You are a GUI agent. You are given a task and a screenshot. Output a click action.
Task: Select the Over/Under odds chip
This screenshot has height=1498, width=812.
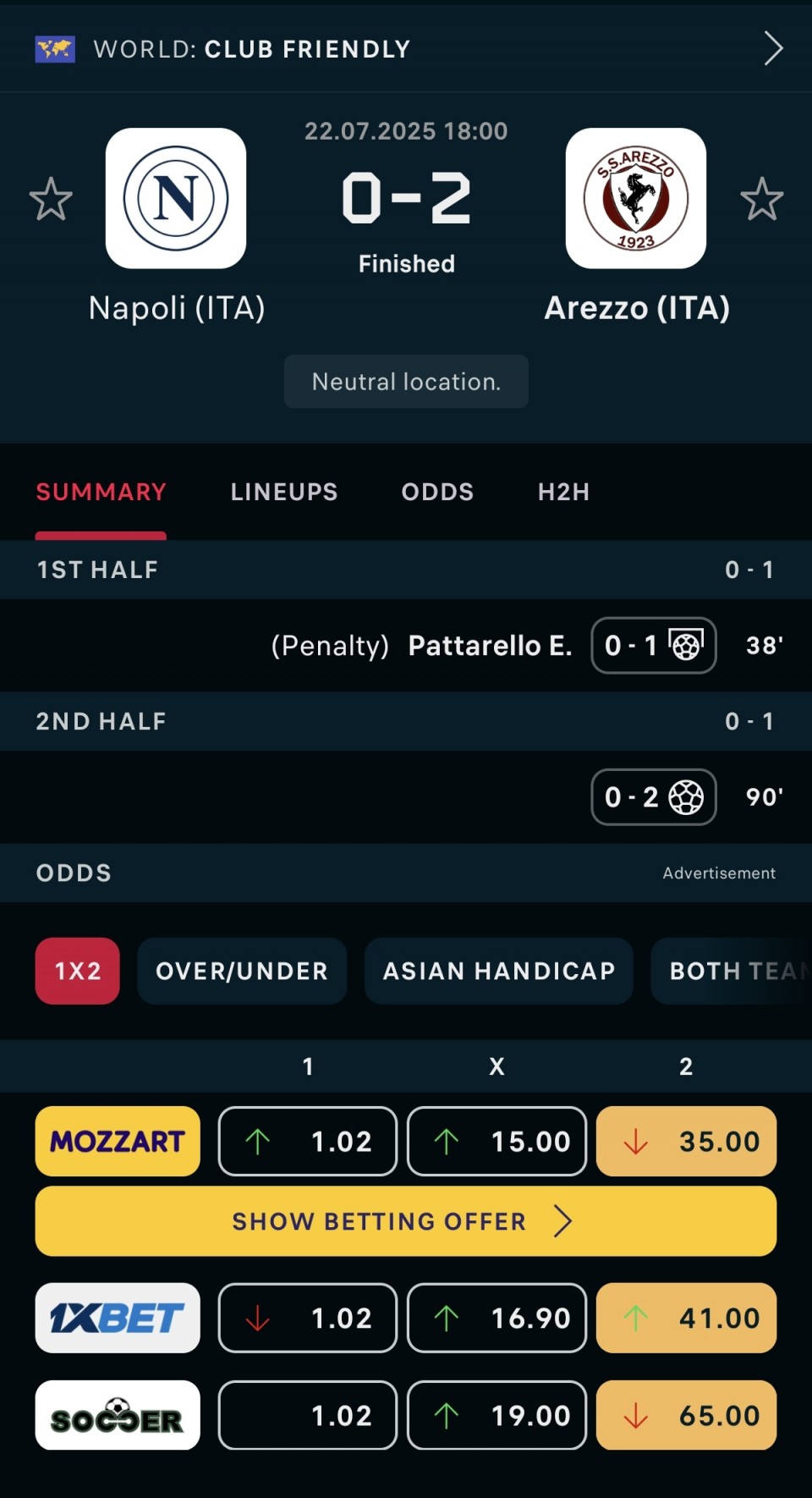[x=242, y=971]
